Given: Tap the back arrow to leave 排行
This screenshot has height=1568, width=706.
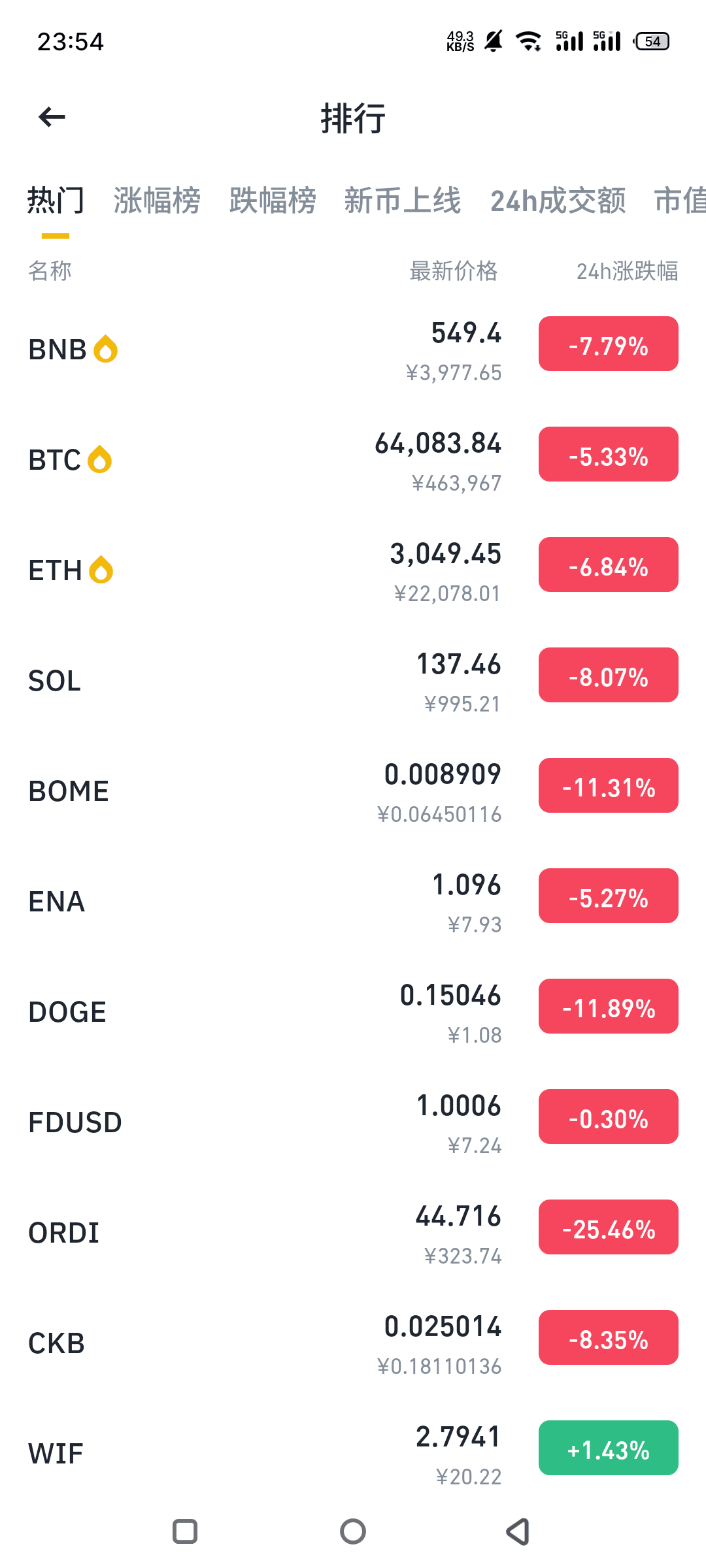Looking at the screenshot, I should click(51, 118).
